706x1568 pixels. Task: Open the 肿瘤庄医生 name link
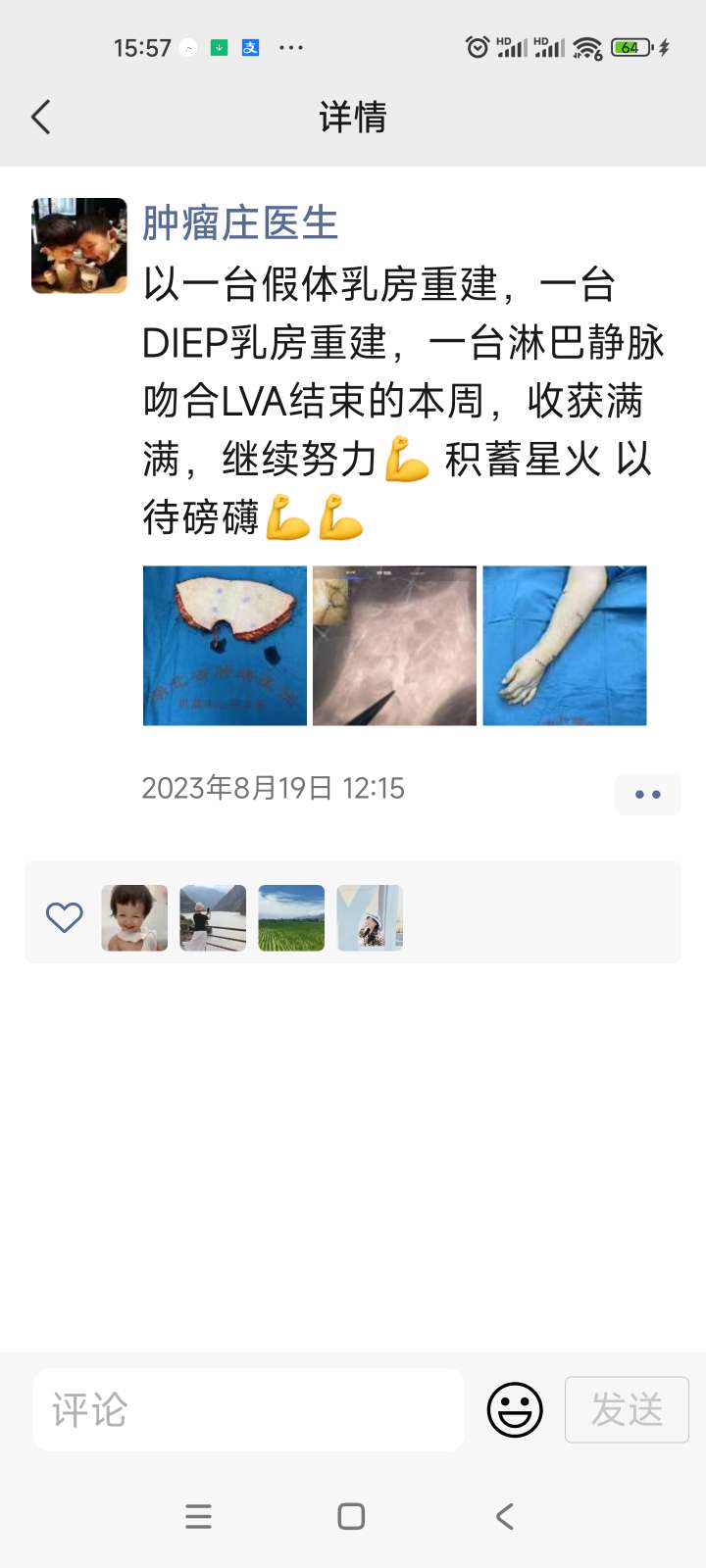click(240, 223)
